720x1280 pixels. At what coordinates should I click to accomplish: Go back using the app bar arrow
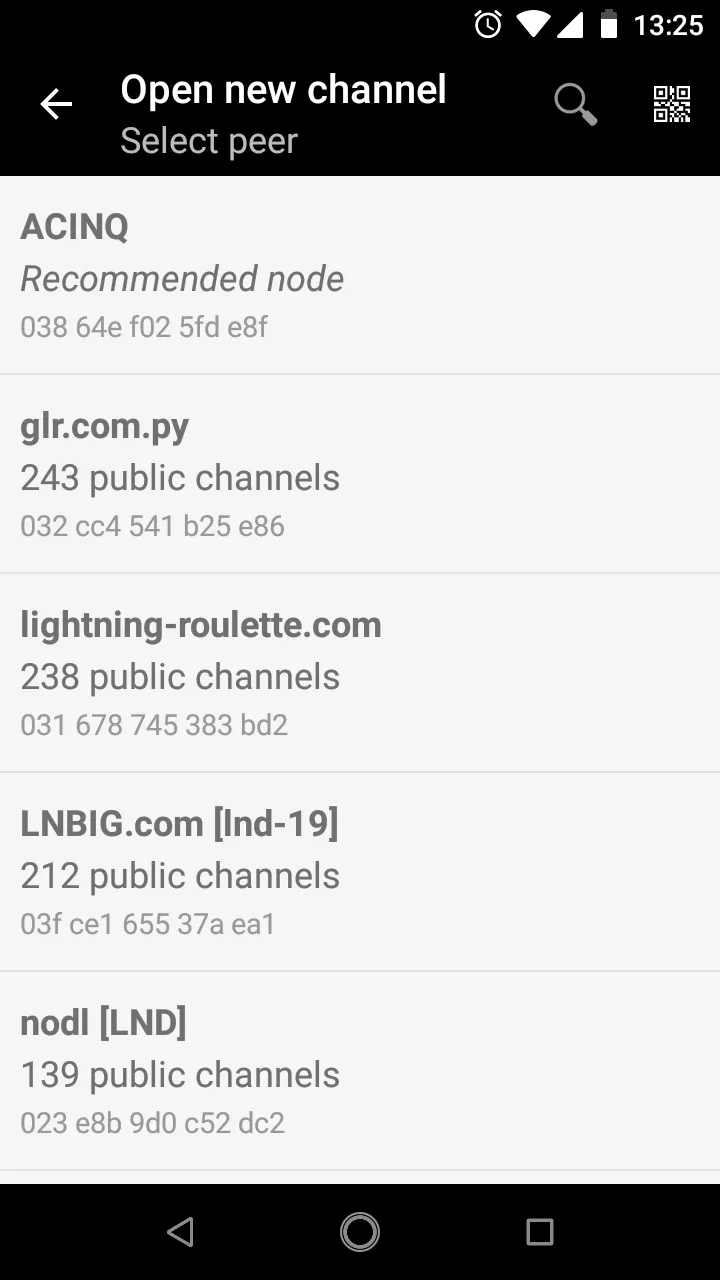click(56, 104)
